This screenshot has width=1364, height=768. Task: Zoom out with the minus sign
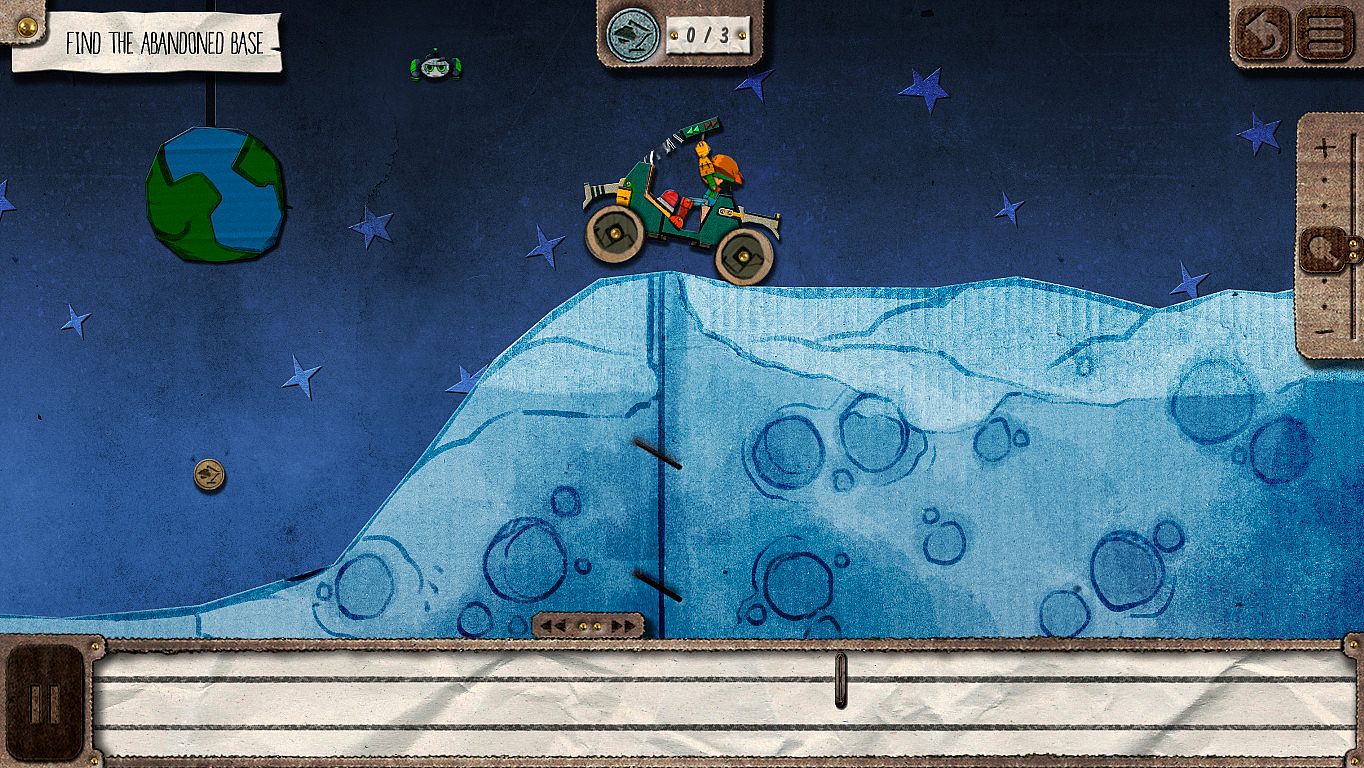(1324, 330)
